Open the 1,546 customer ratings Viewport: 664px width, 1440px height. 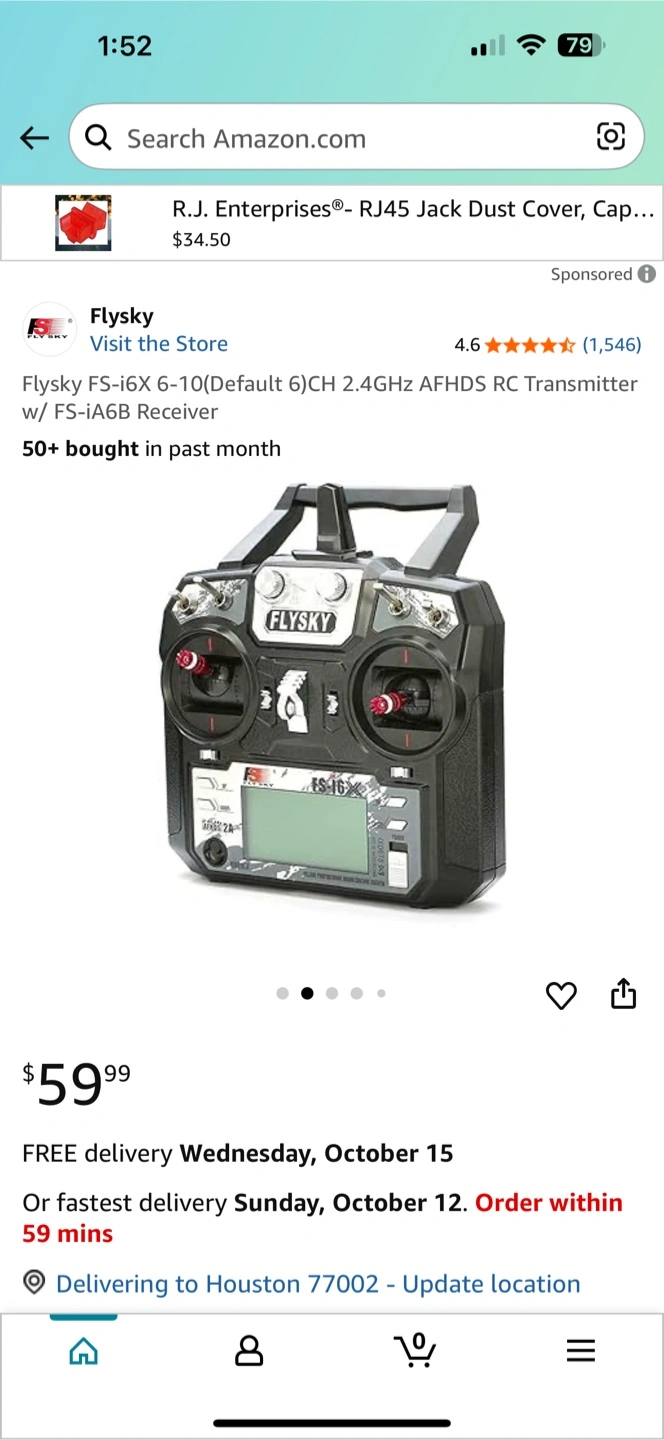pos(611,345)
